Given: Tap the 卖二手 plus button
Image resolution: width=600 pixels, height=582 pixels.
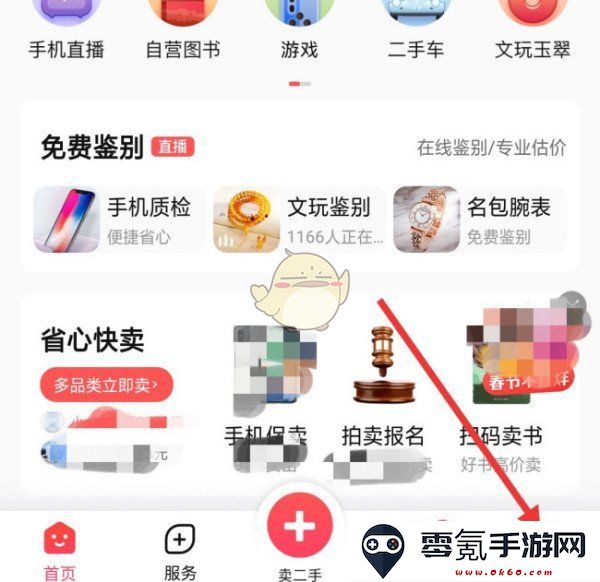Looking at the screenshot, I should pyautogui.click(x=300, y=527).
